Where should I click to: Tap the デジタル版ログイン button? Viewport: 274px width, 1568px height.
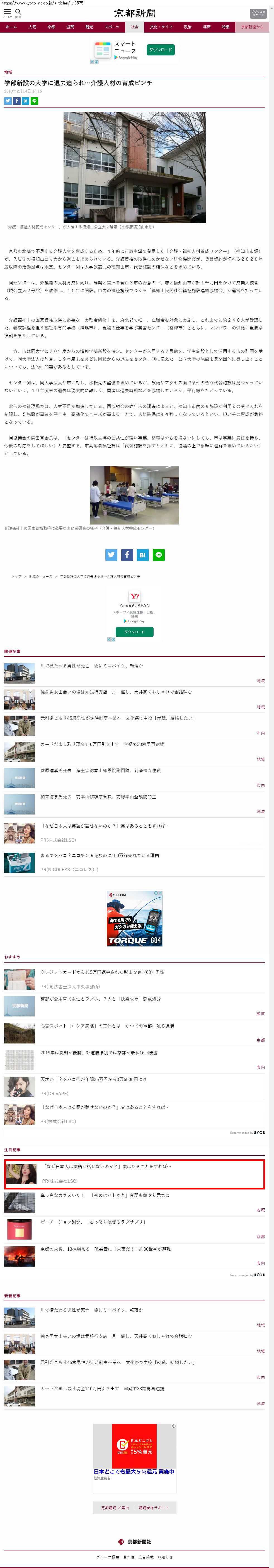(x=258, y=13)
